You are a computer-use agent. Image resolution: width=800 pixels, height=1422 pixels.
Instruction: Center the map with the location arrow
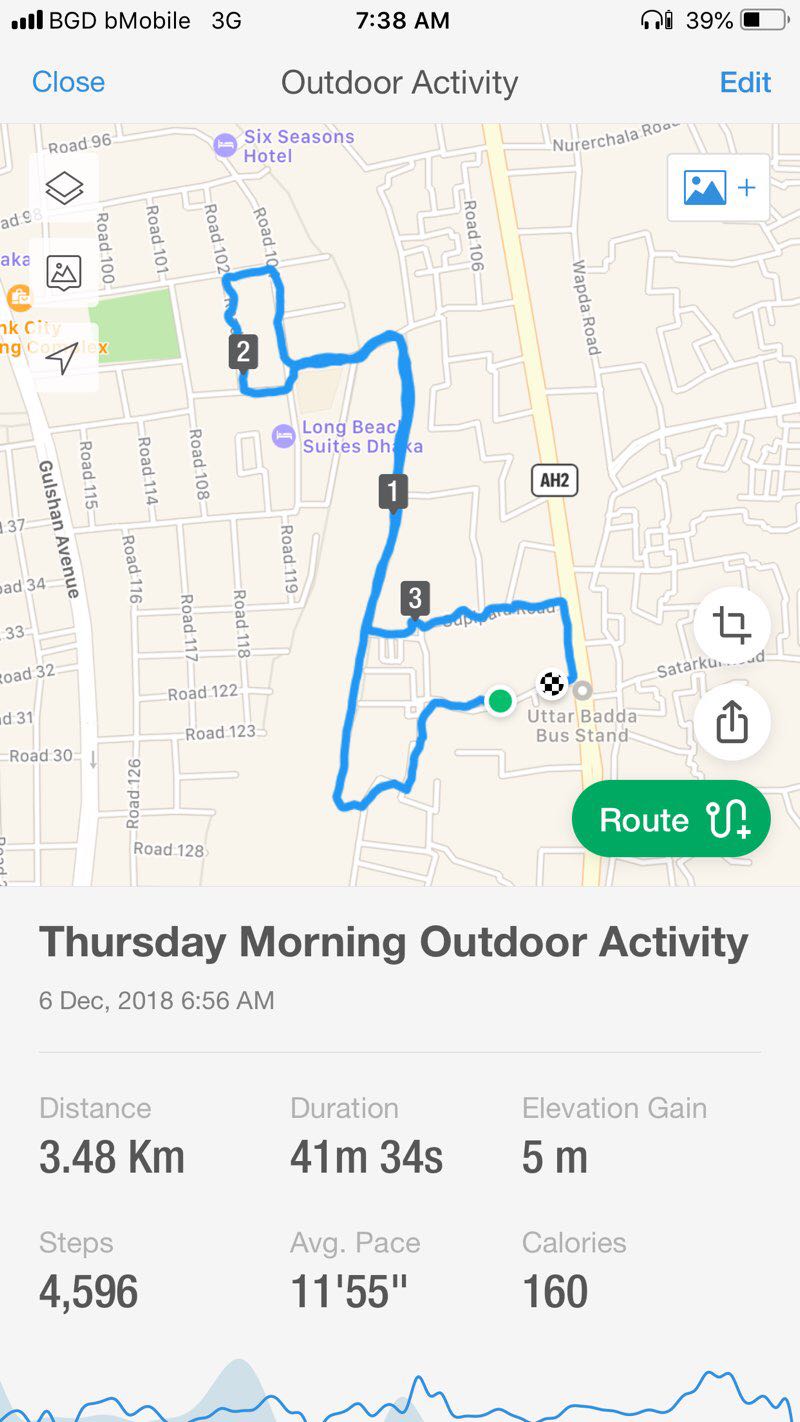[63, 358]
